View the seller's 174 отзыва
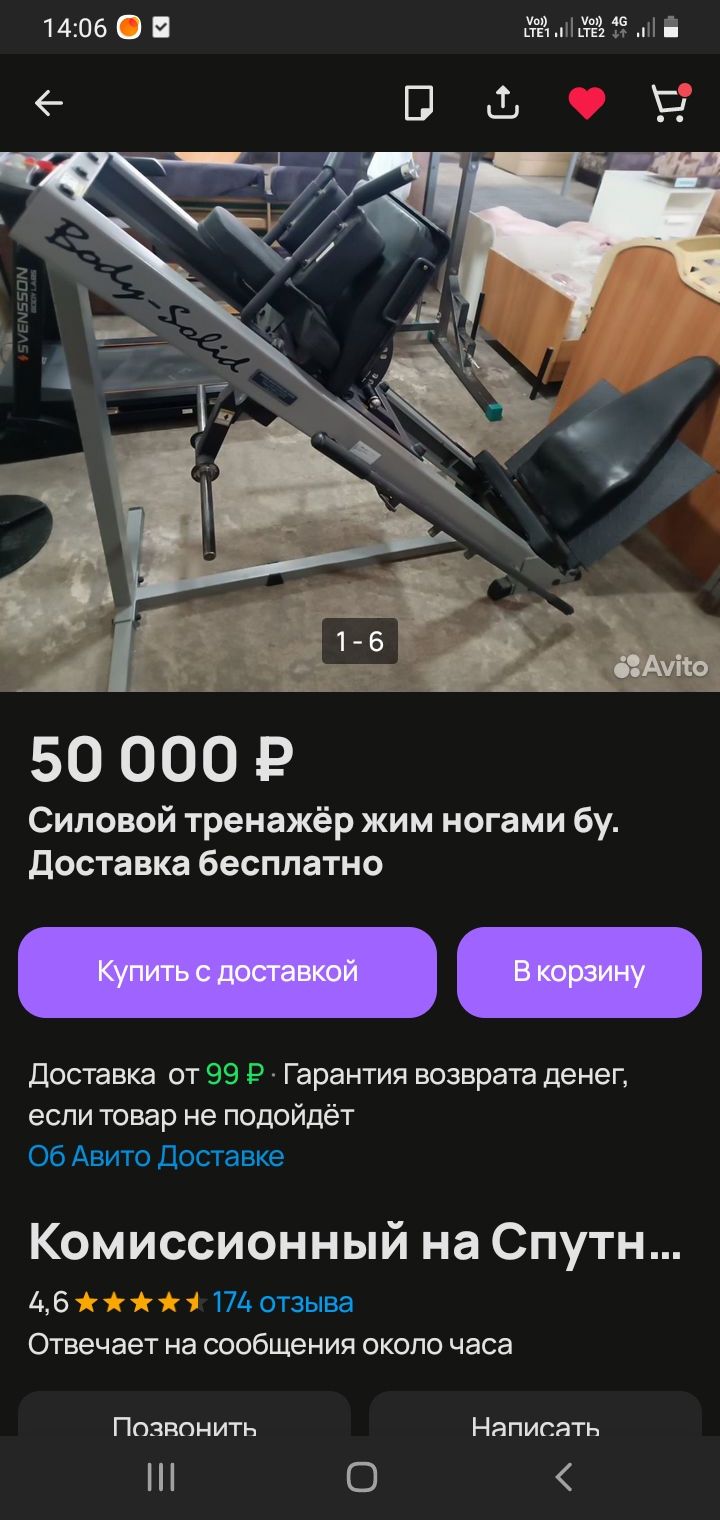Image resolution: width=720 pixels, height=1520 pixels. pyautogui.click(x=282, y=1302)
